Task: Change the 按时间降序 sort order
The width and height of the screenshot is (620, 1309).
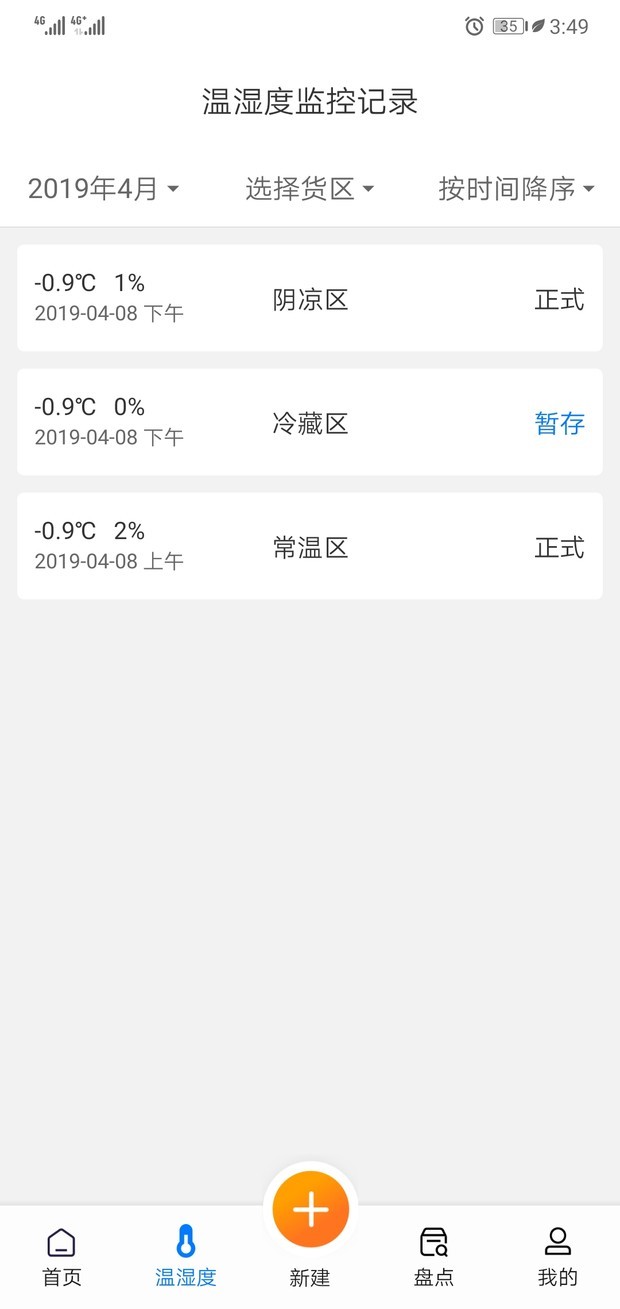Action: 515,188
